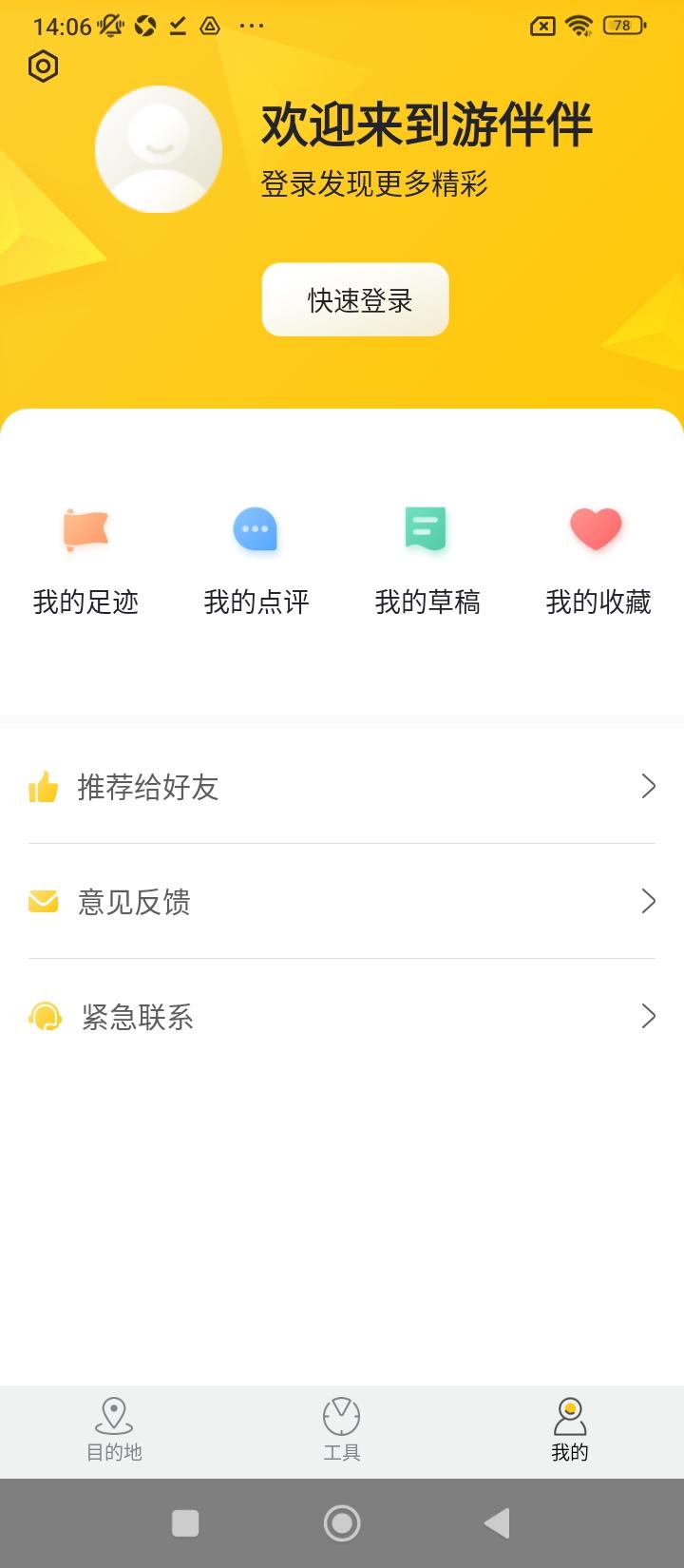
Task: Open the 推荐给好友 row
Action: [342, 787]
